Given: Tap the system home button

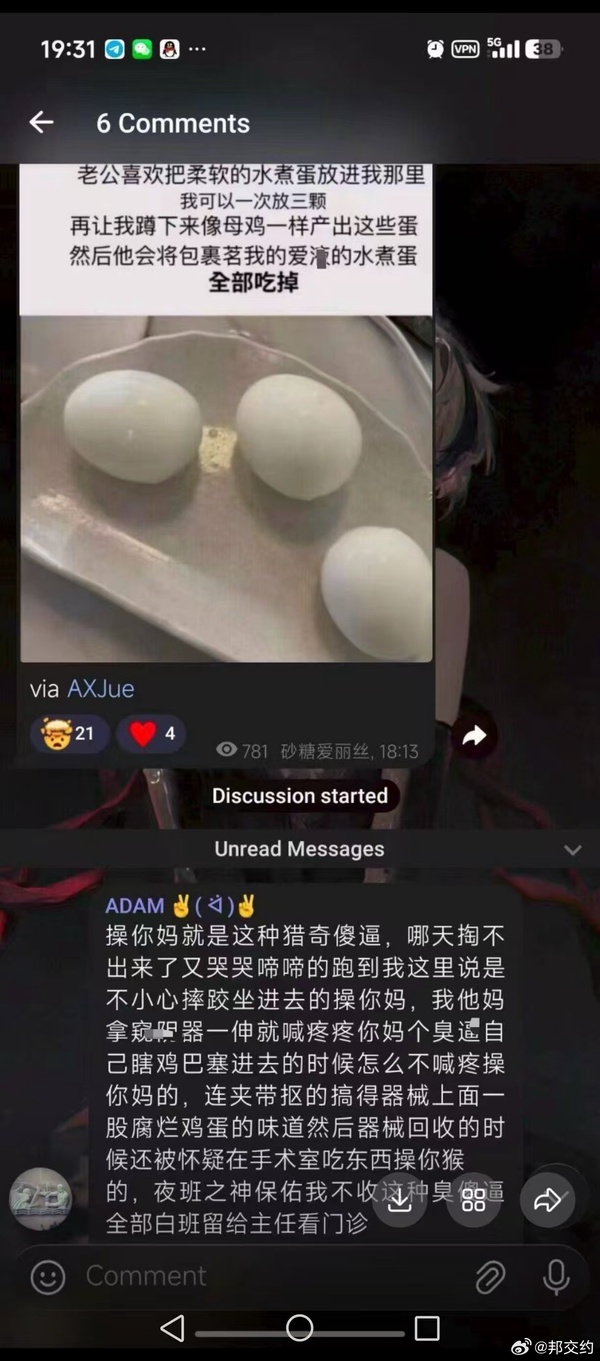Looking at the screenshot, I should [x=299, y=1328].
